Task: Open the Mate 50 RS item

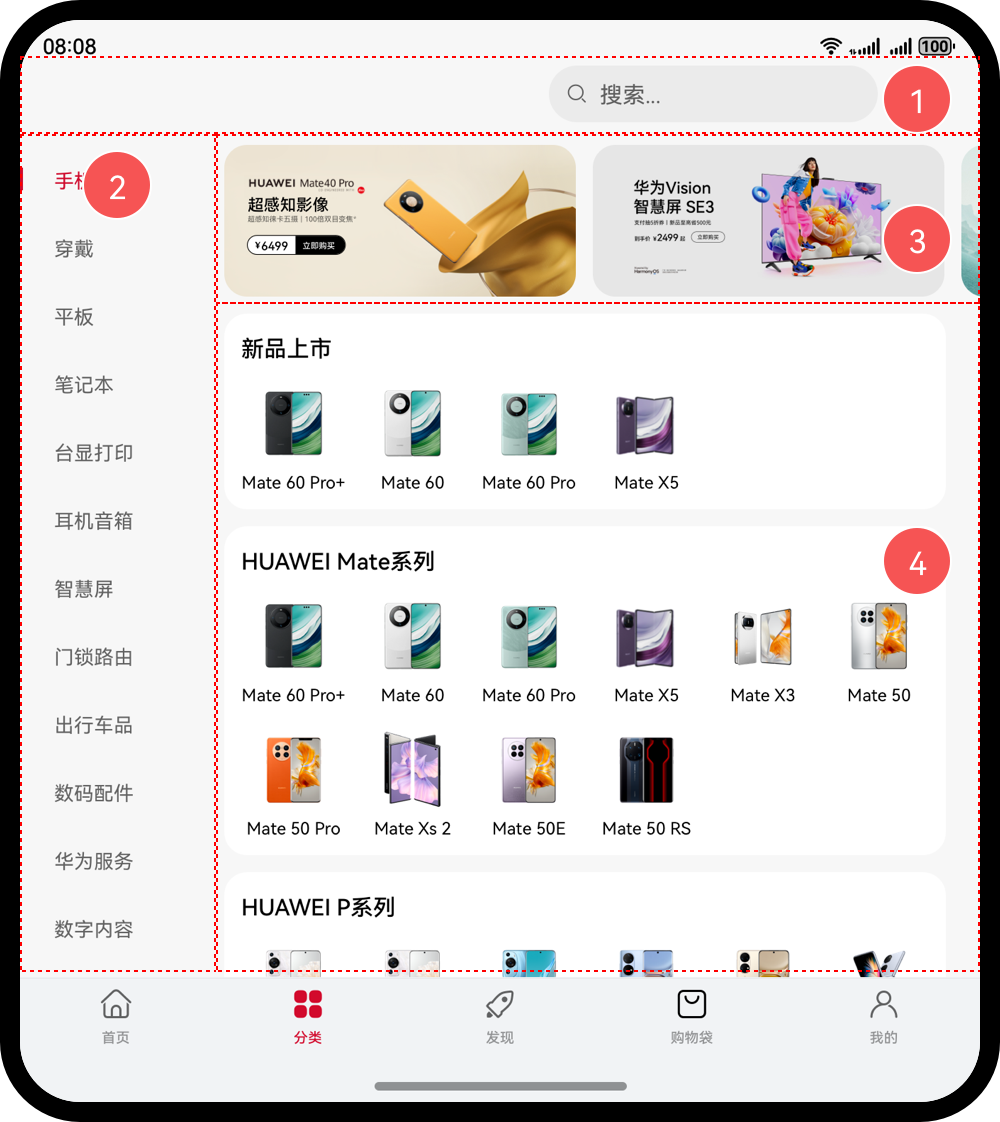Action: click(x=646, y=783)
